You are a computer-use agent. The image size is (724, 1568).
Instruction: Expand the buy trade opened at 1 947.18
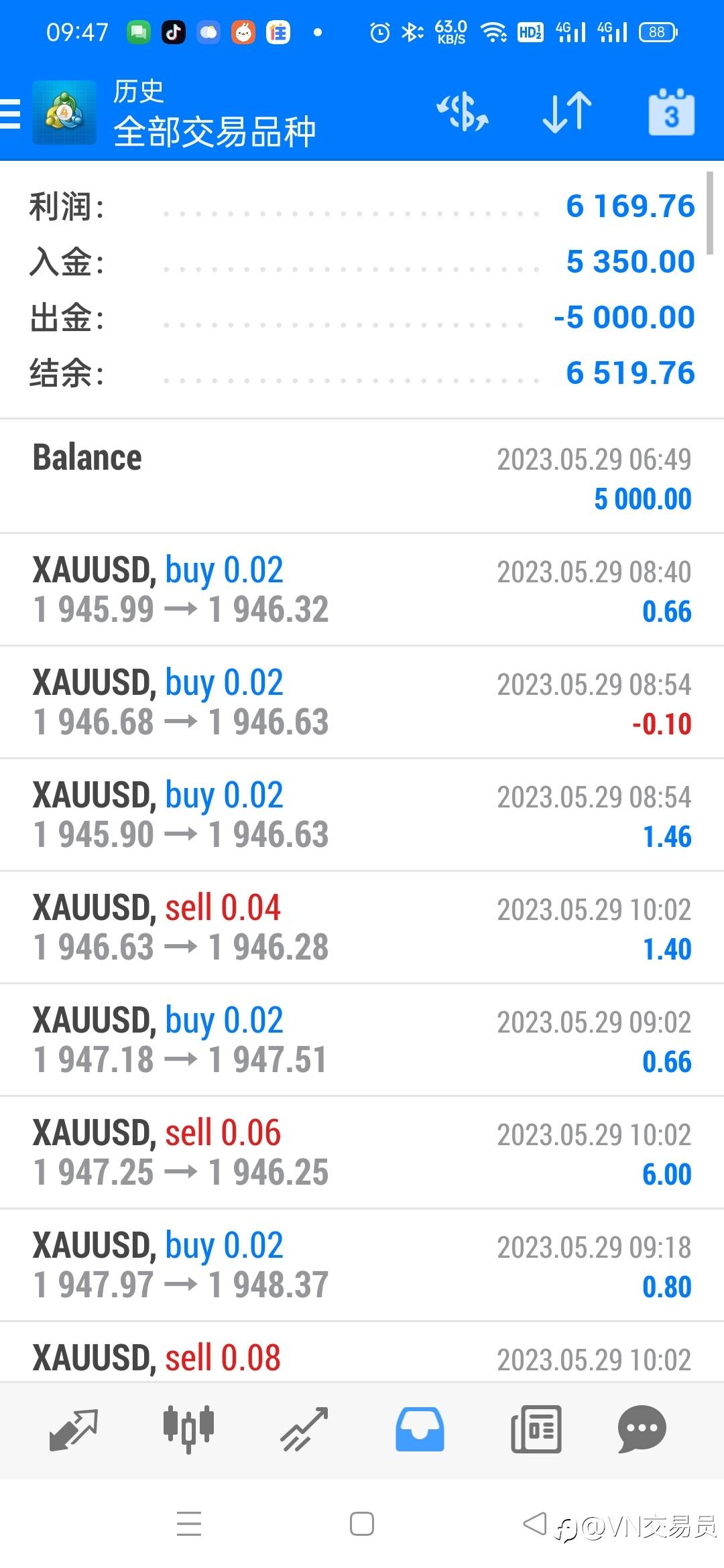(x=362, y=1040)
